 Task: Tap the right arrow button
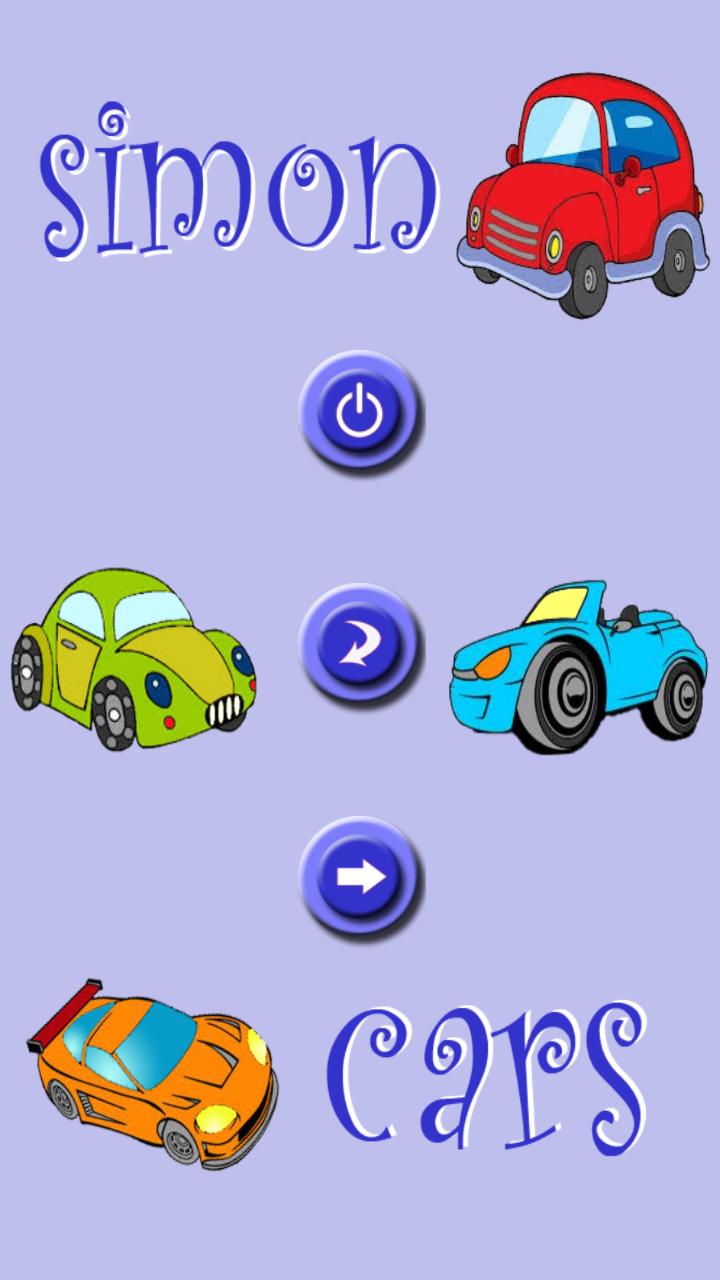(360, 877)
